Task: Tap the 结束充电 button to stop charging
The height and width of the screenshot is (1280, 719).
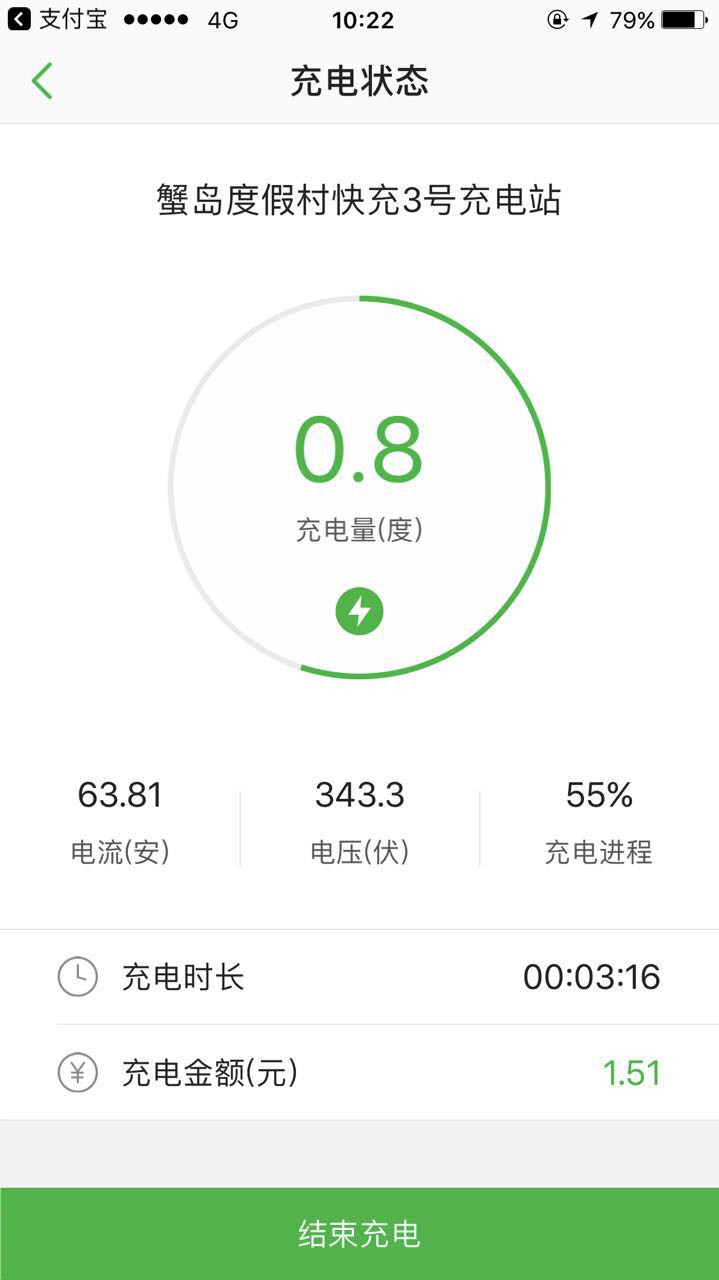Action: (359, 1234)
